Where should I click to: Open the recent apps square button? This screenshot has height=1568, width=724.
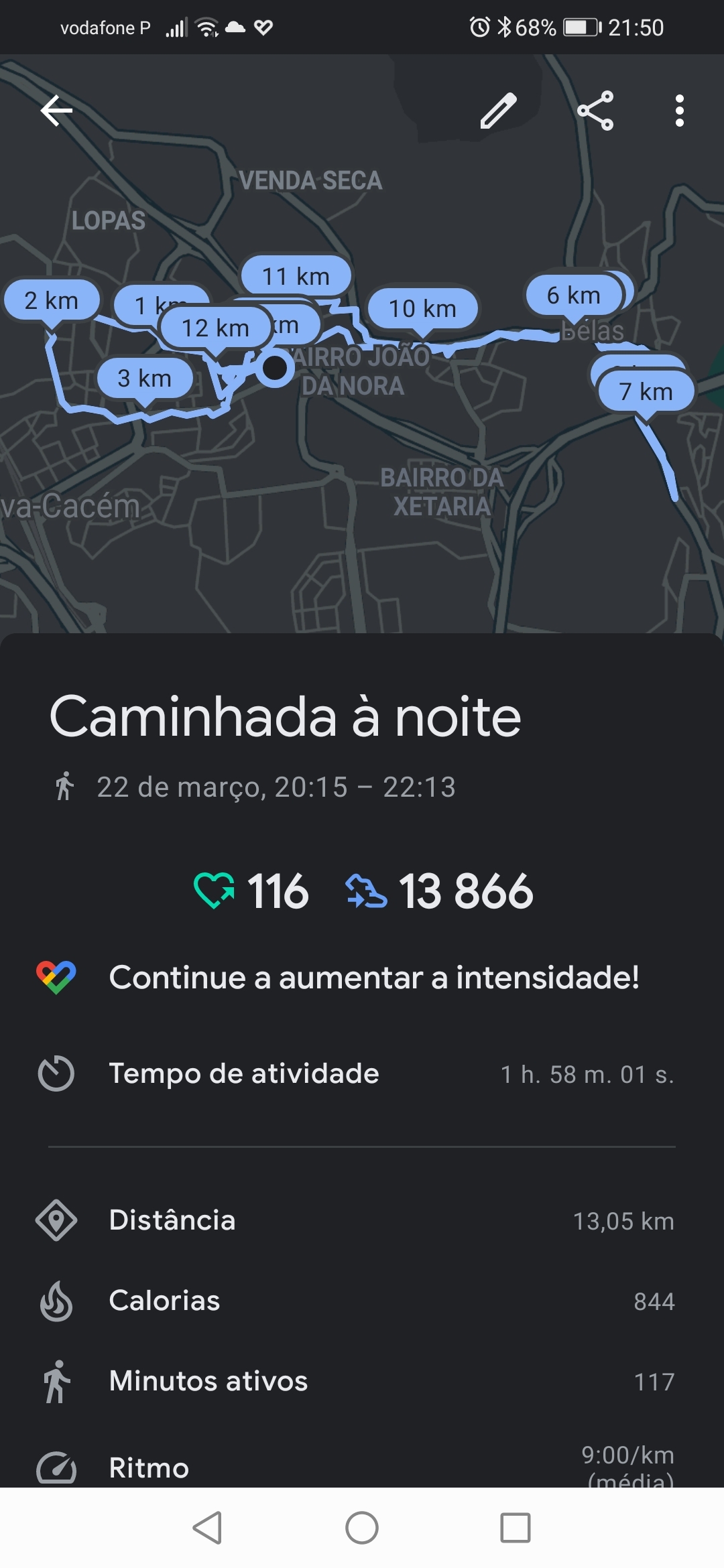coord(516,1528)
